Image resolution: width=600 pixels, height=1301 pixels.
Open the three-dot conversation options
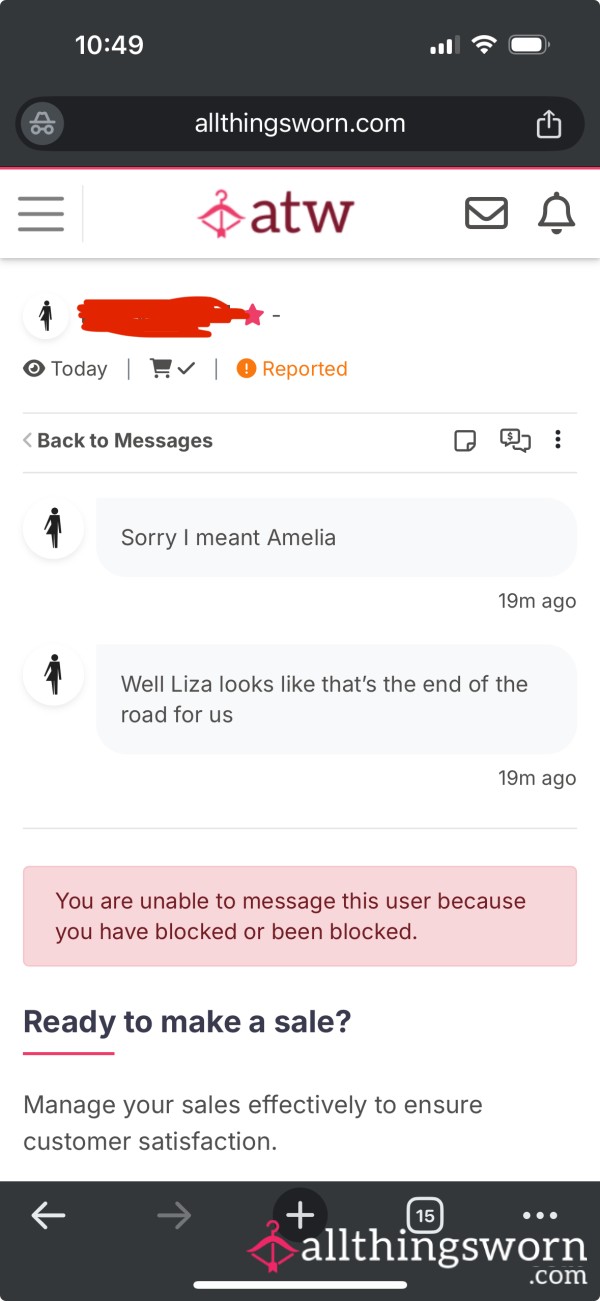tap(558, 440)
